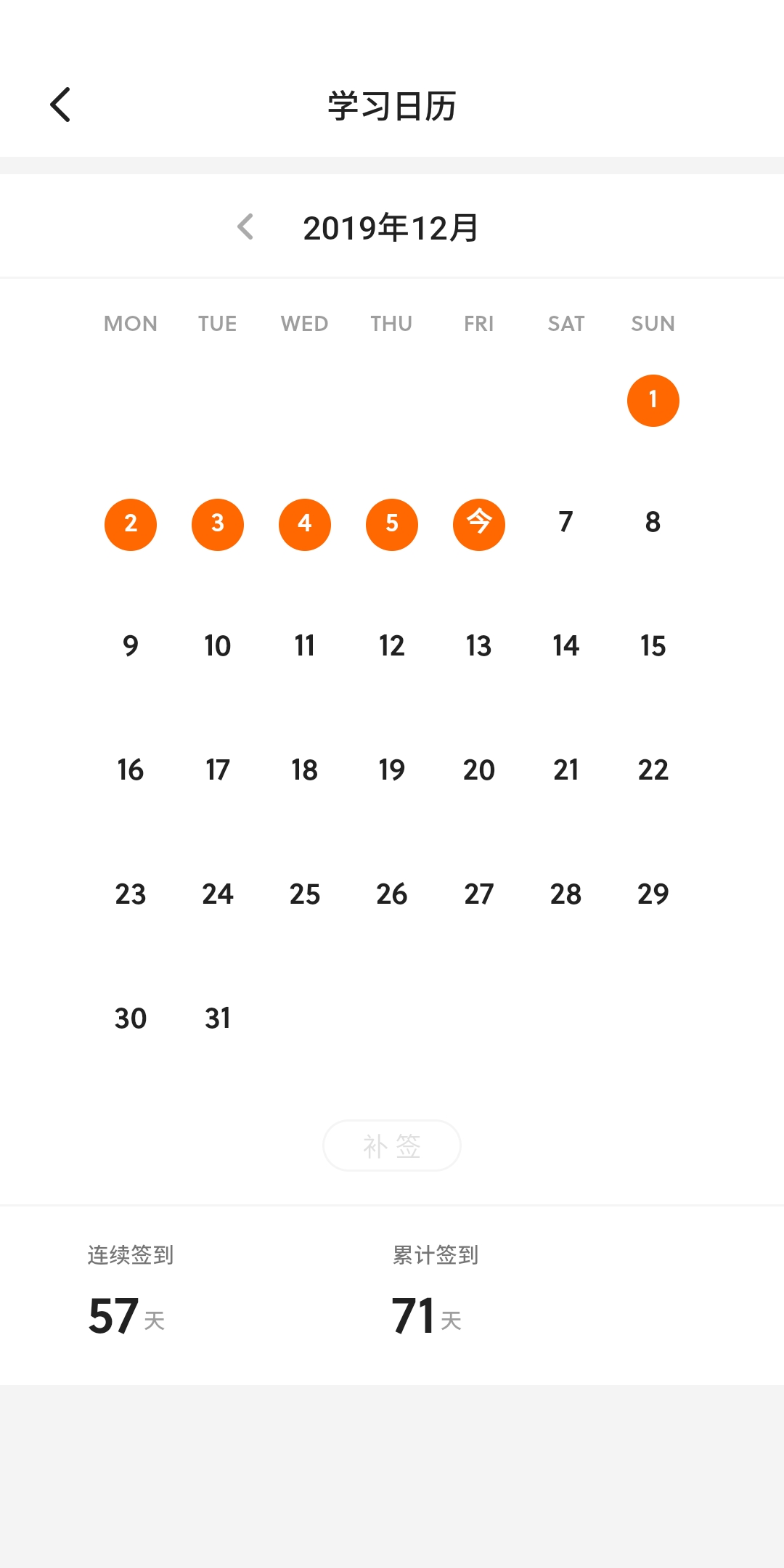The image size is (784, 1568).
Task: Select December 1 on the calendar
Action: click(653, 401)
